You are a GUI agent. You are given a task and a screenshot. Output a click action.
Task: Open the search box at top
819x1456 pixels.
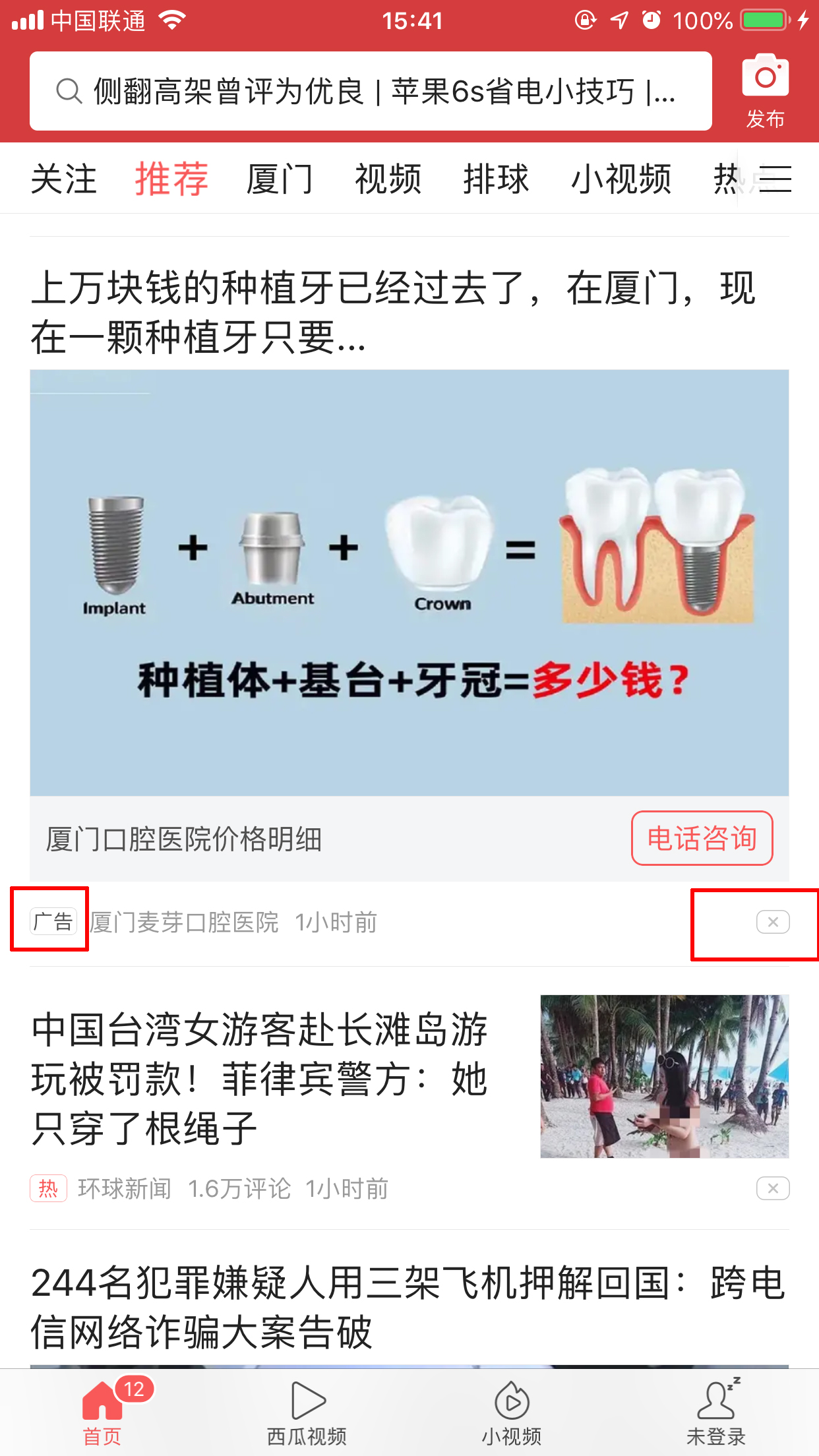(x=369, y=91)
